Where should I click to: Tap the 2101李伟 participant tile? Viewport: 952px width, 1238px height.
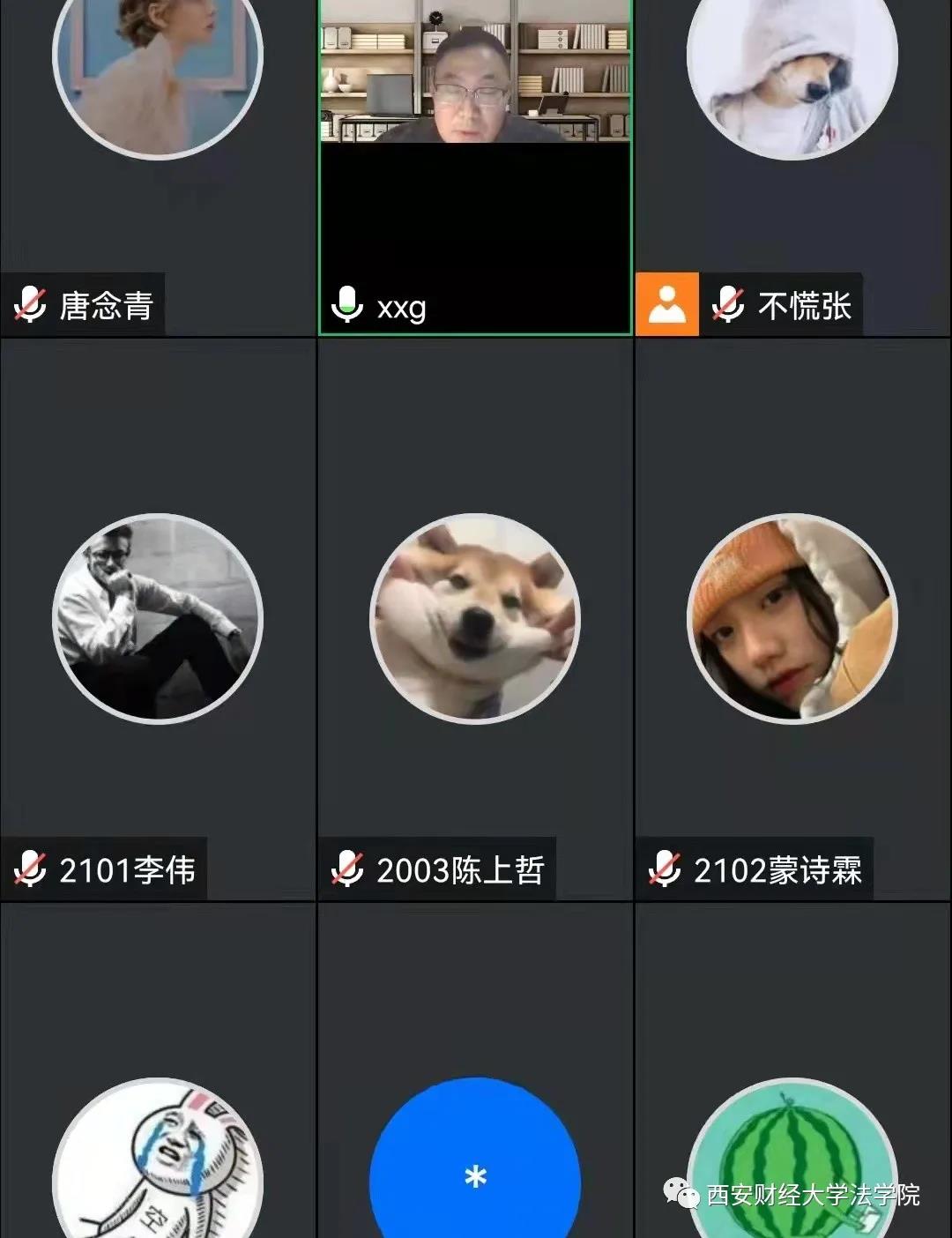tap(157, 619)
